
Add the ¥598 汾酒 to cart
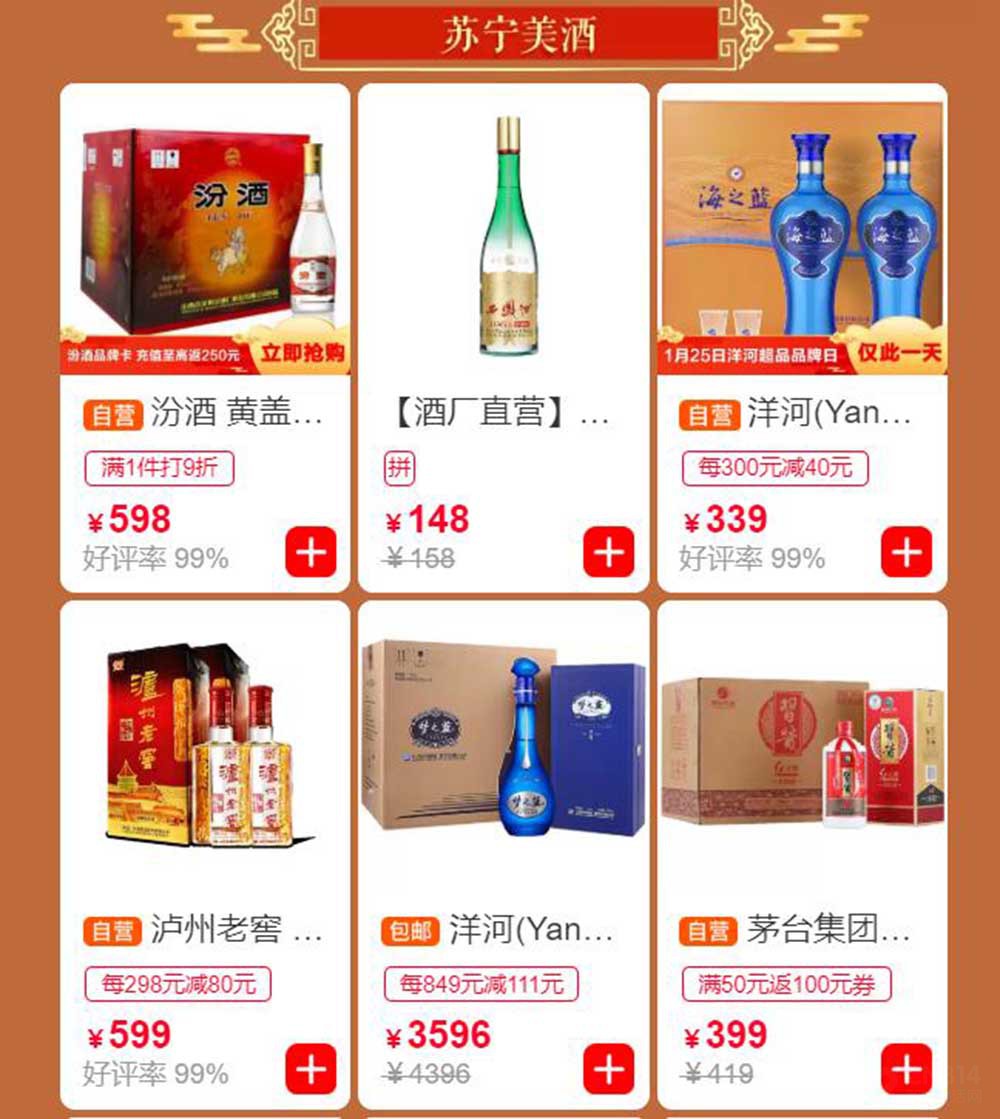[311, 552]
